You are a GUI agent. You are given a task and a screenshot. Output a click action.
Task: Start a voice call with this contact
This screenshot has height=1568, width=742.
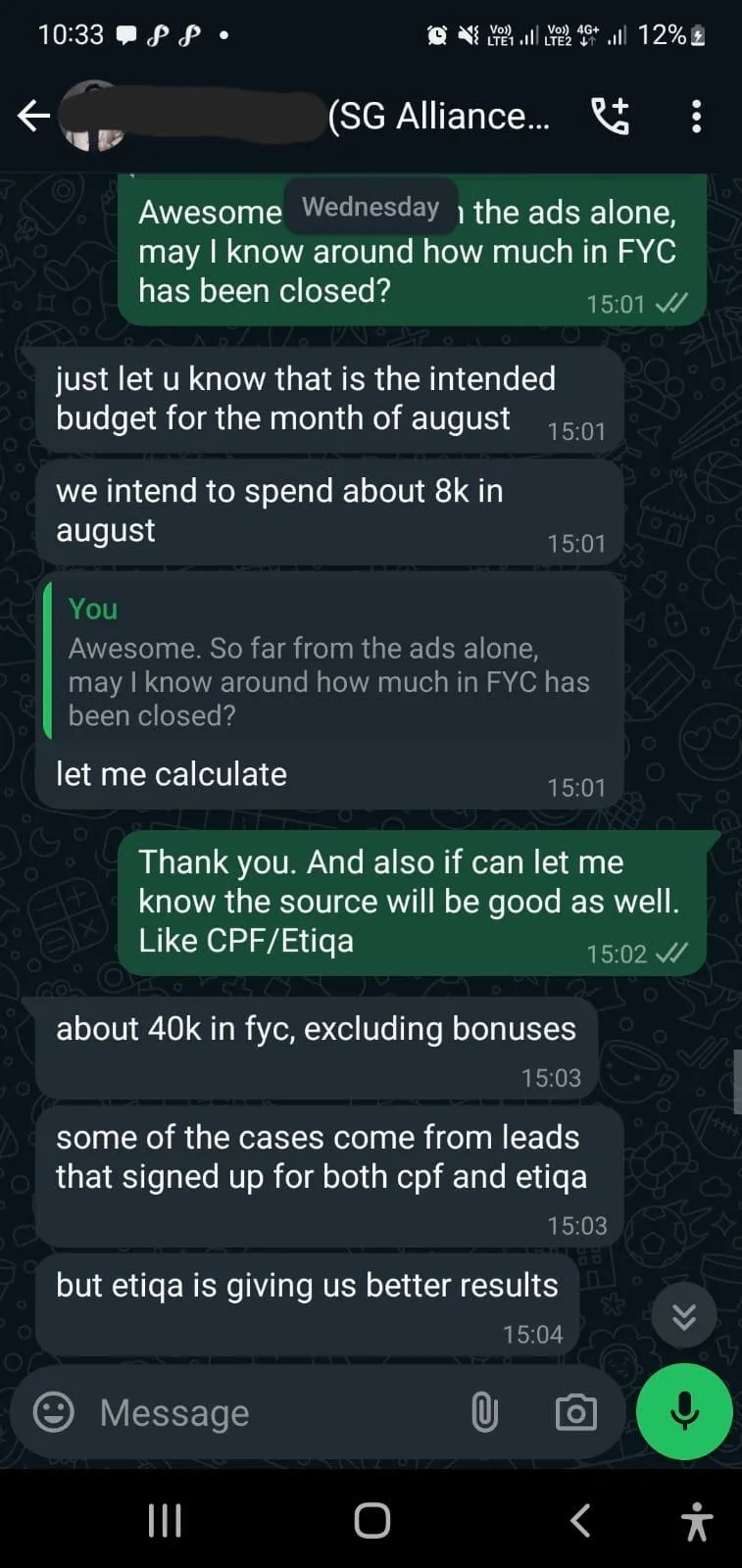coord(610,117)
